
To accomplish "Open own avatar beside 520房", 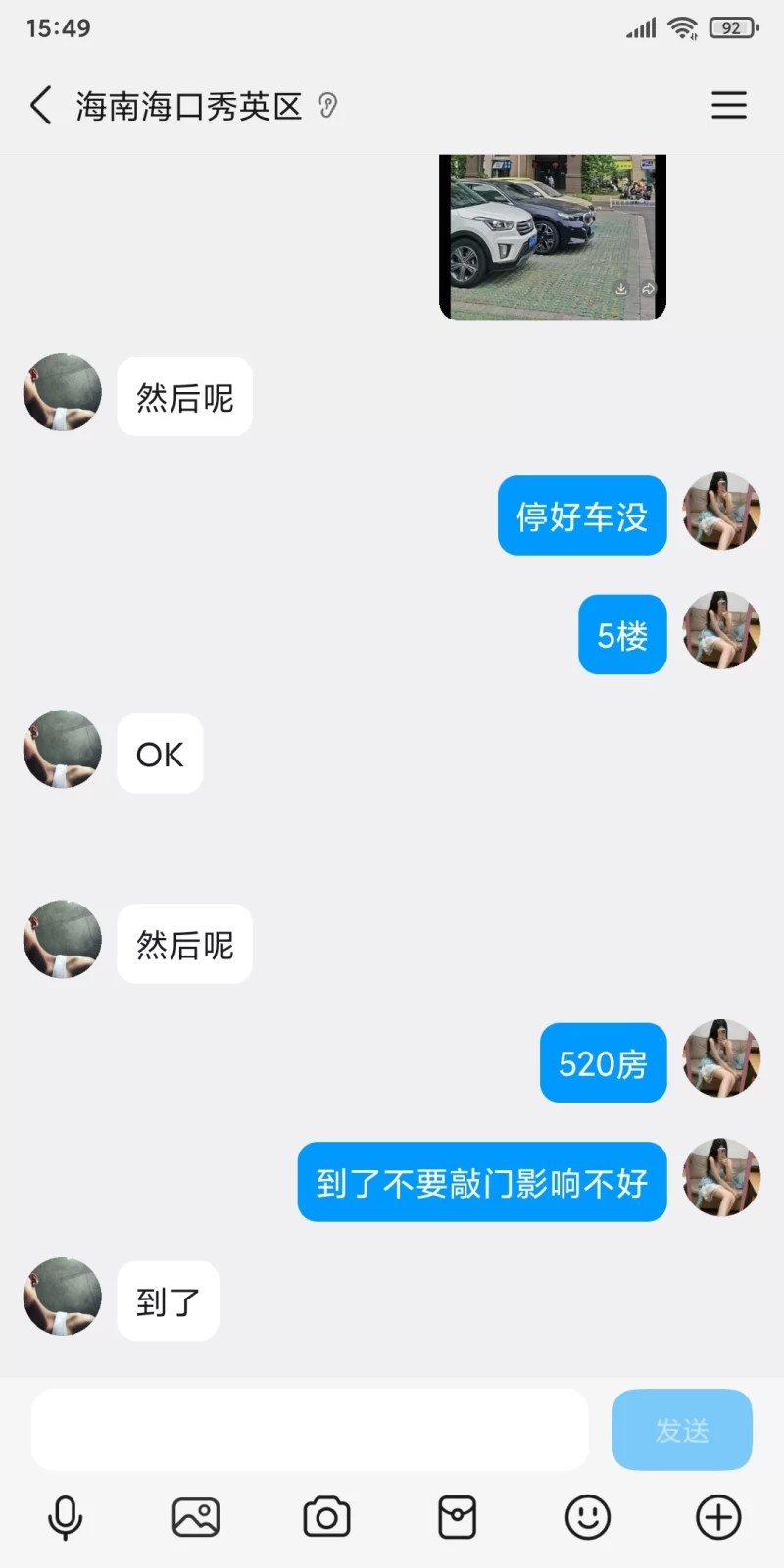I will click(721, 1058).
